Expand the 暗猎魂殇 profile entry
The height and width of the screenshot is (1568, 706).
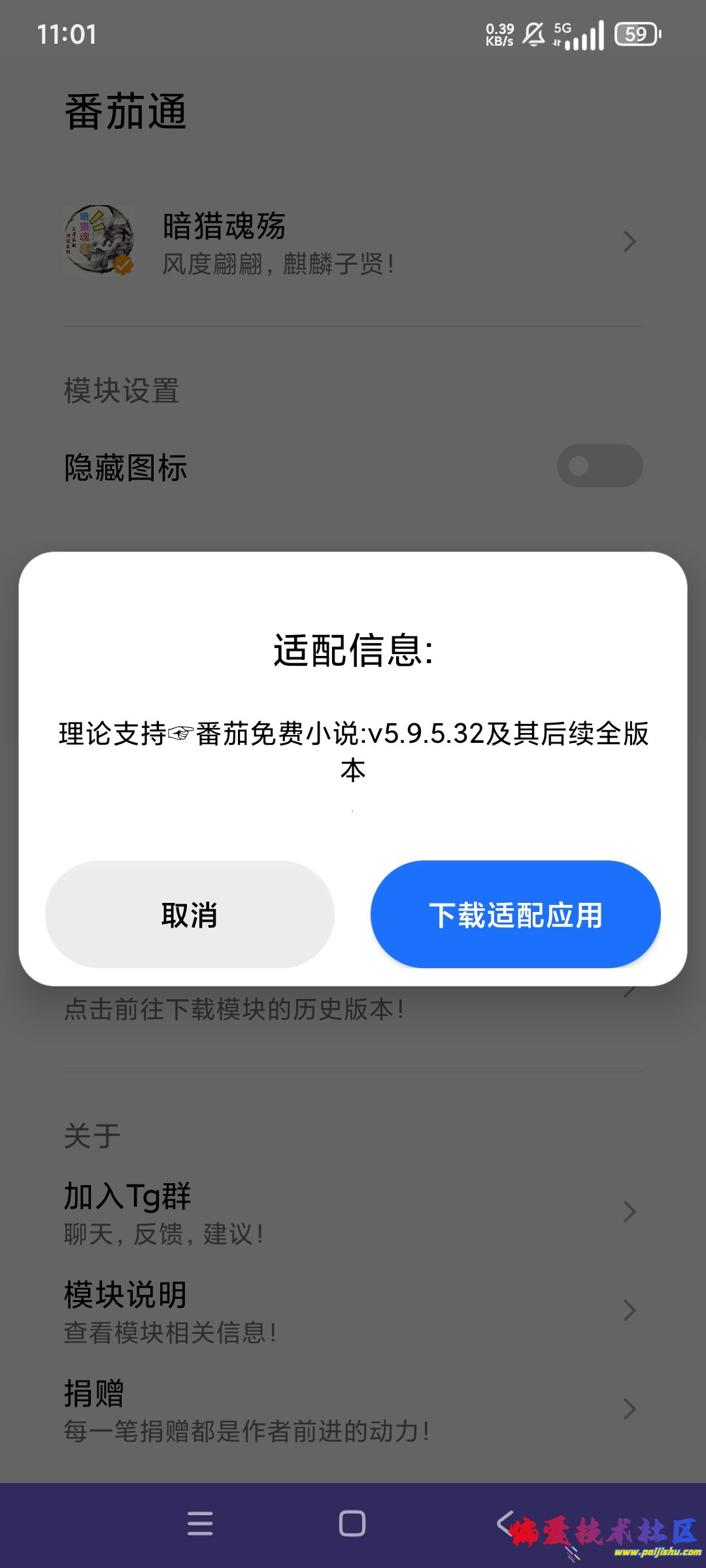coord(628,241)
